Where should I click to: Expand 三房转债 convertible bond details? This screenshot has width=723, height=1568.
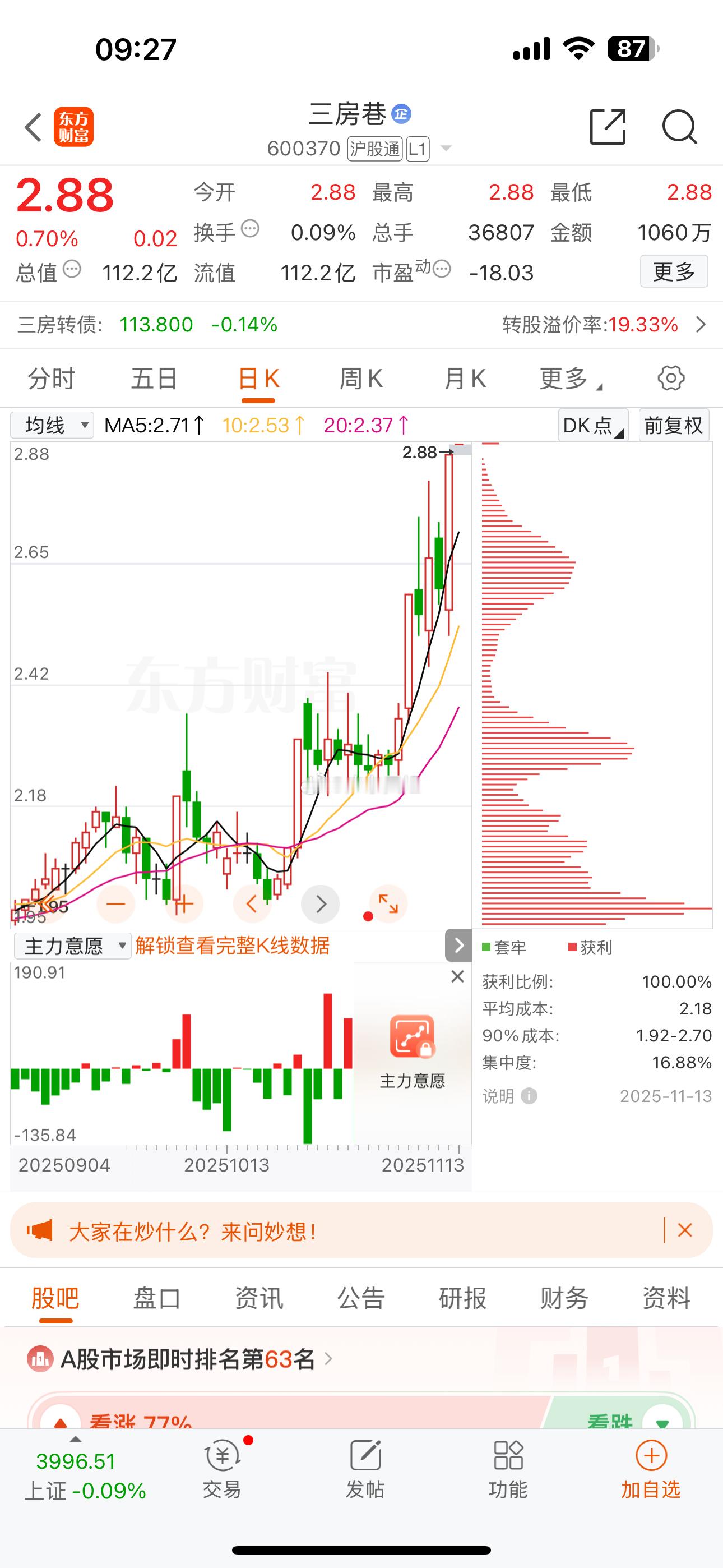click(700, 325)
